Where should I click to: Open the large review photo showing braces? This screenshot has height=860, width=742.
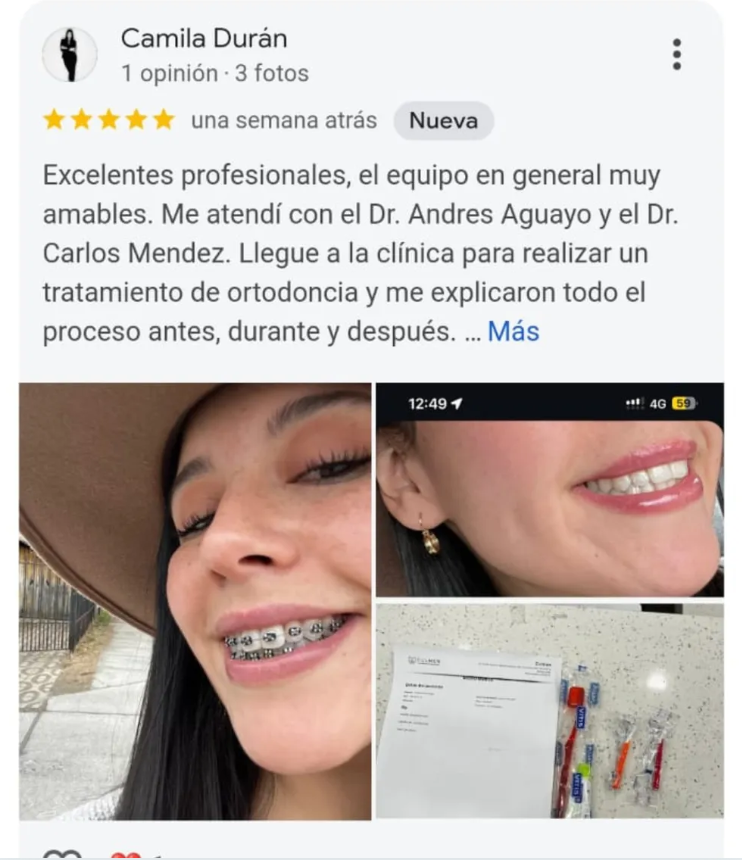click(x=196, y=601)
